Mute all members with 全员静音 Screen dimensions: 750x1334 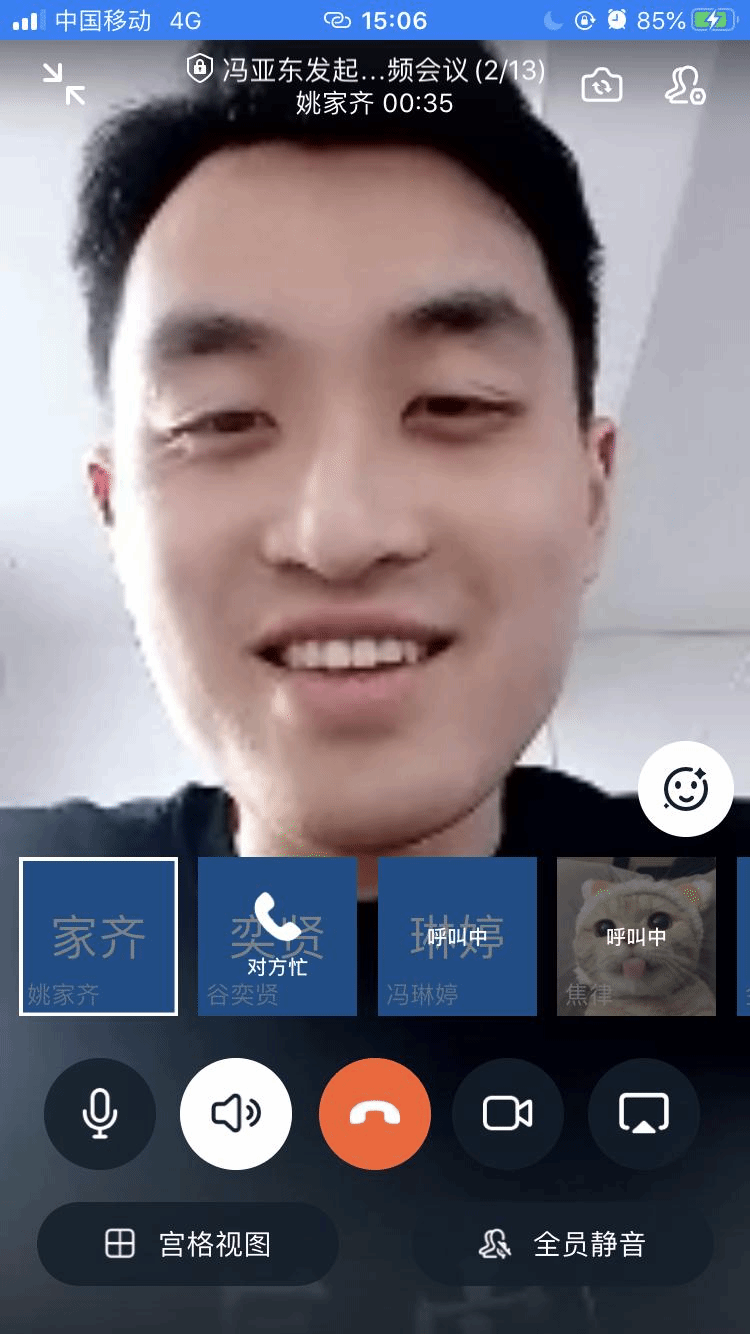(563, 1244)
